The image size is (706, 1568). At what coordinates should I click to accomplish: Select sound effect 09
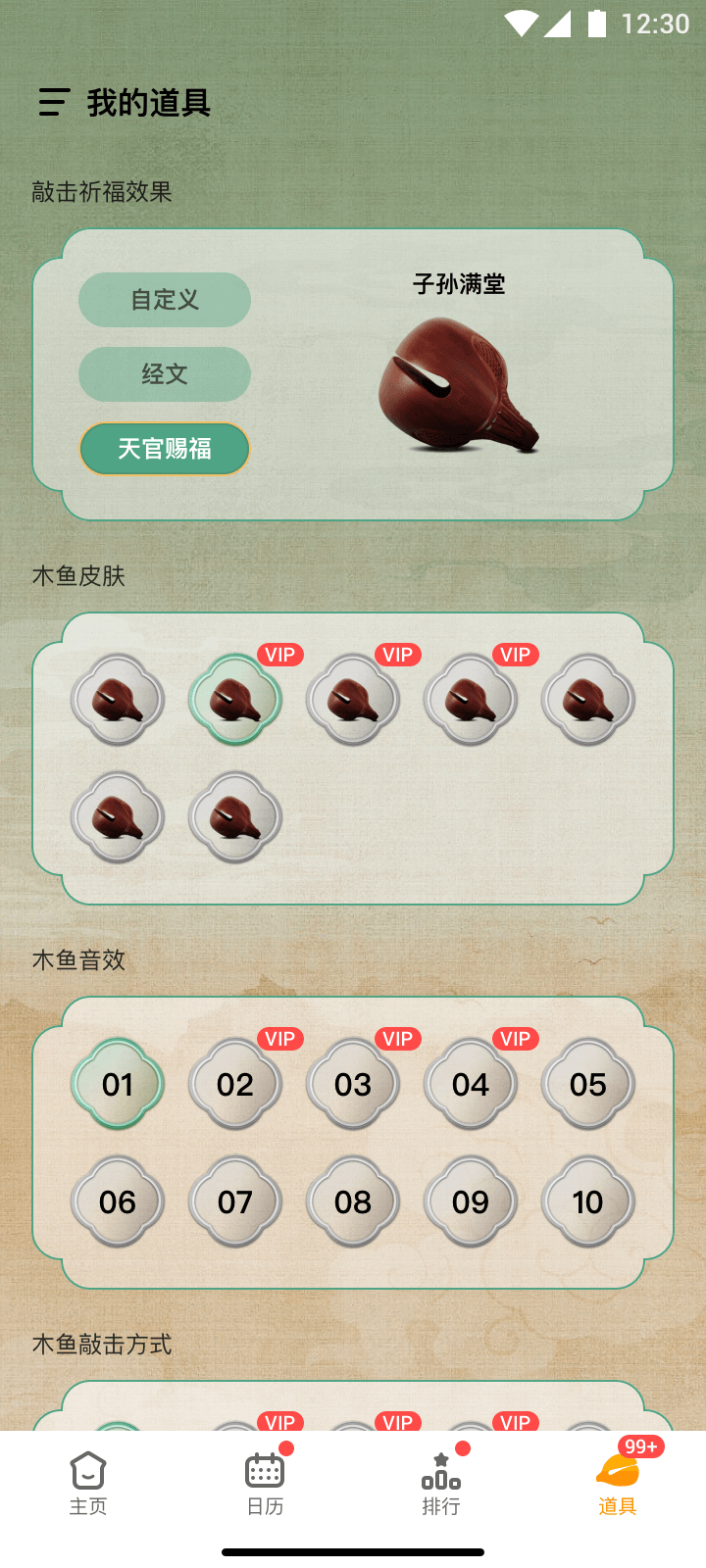[471, 1201]
